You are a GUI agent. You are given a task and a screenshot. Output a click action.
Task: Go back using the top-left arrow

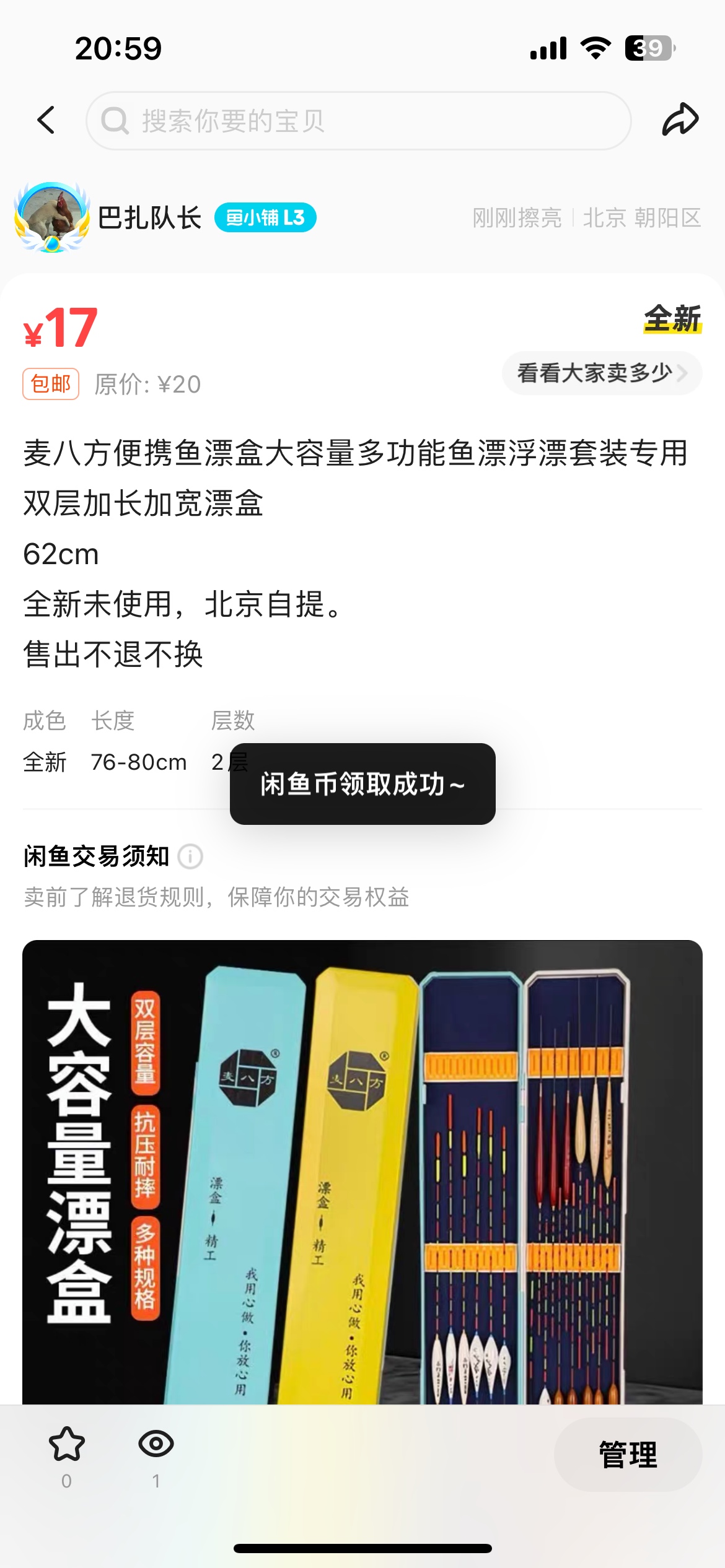click(x=46, y=120)
